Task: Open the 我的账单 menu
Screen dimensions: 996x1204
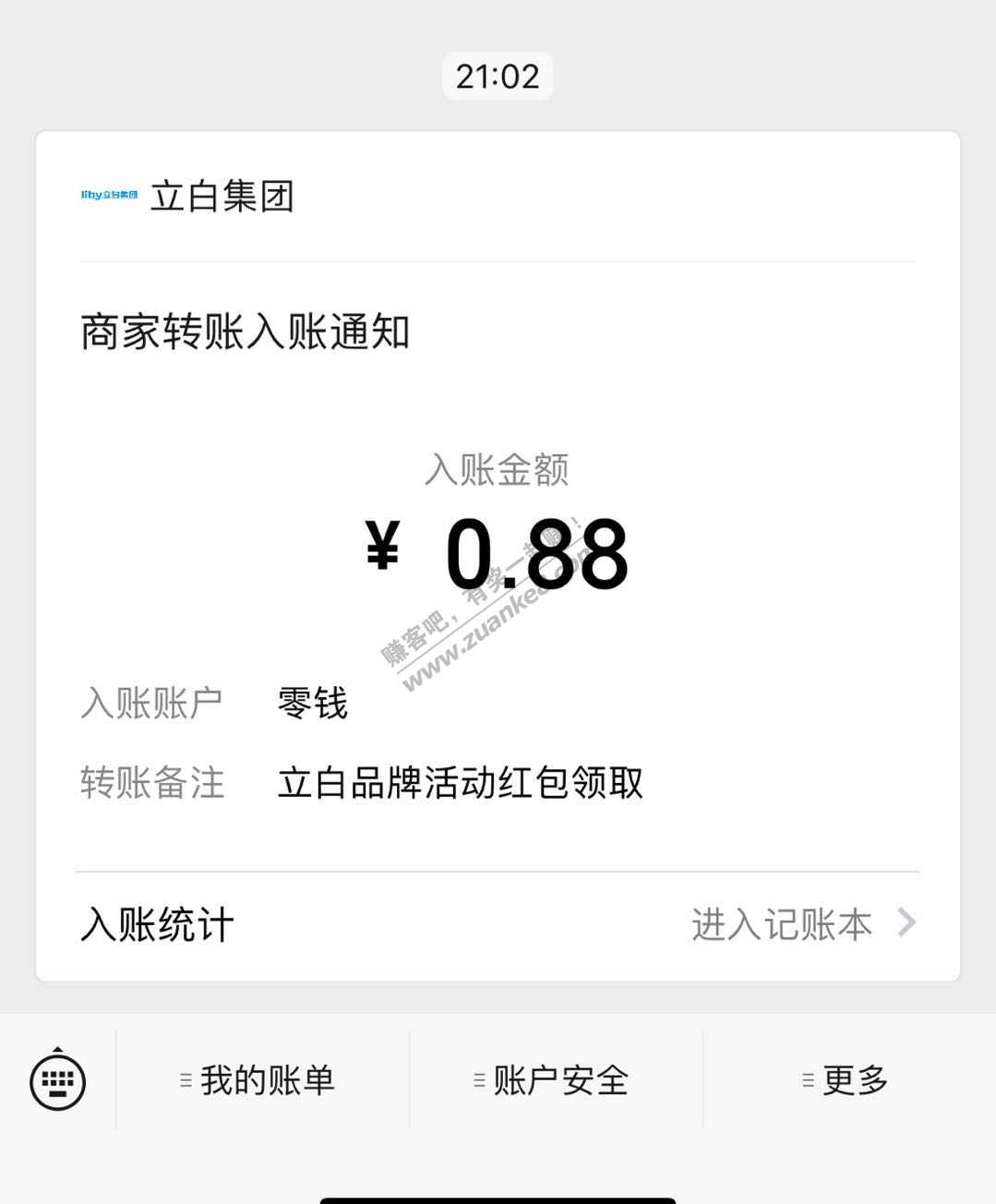Action: coord(258,1080)
